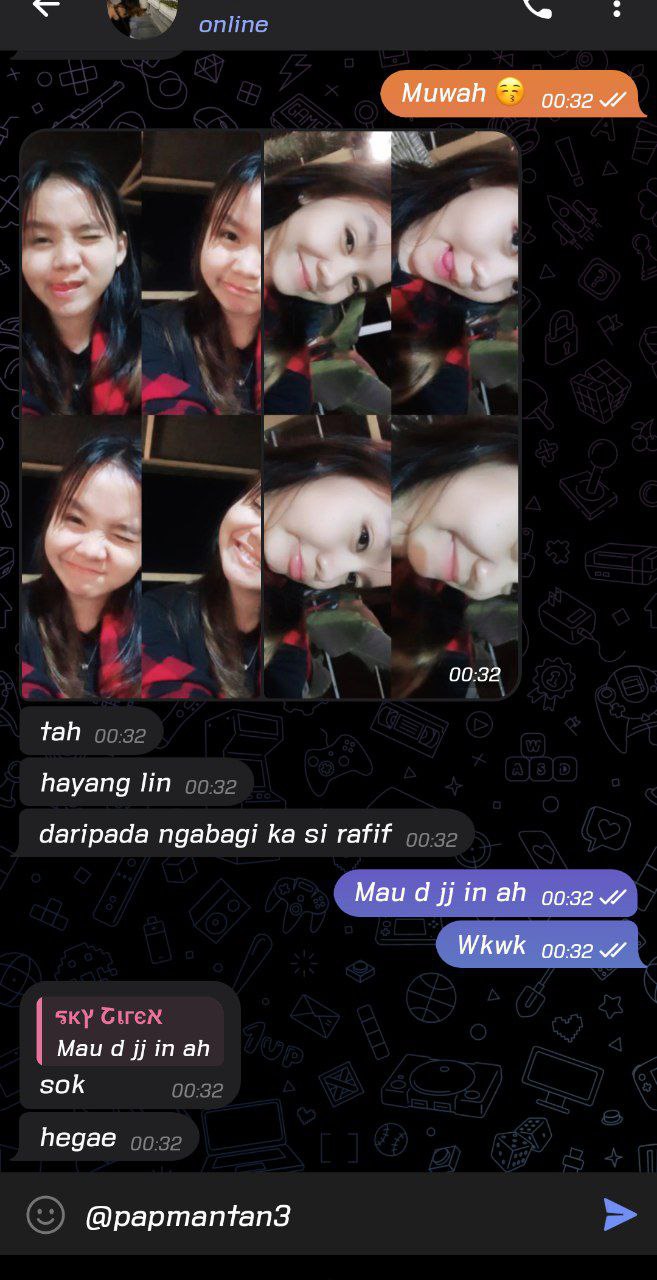Start a voice call with this contact
Screen dimensions: 657x1280
pos(536,9)
